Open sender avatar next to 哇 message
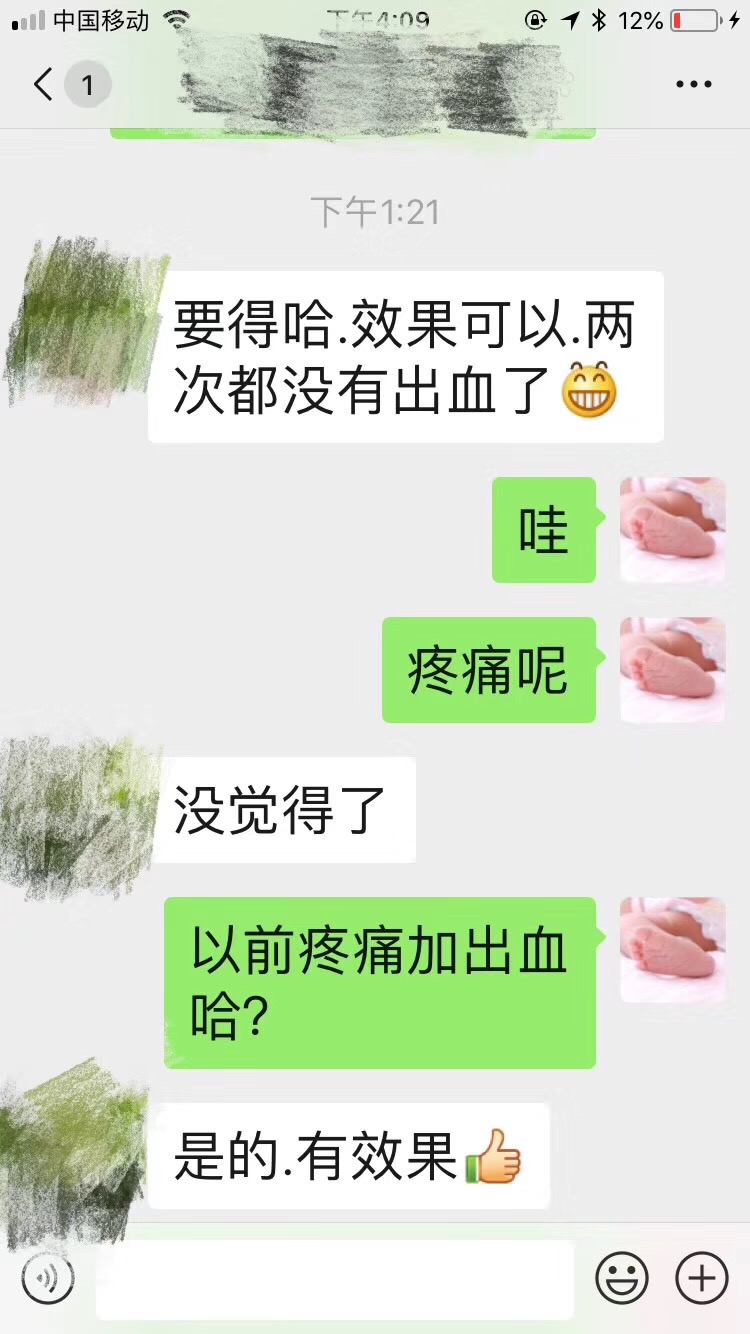 (672, 530)
